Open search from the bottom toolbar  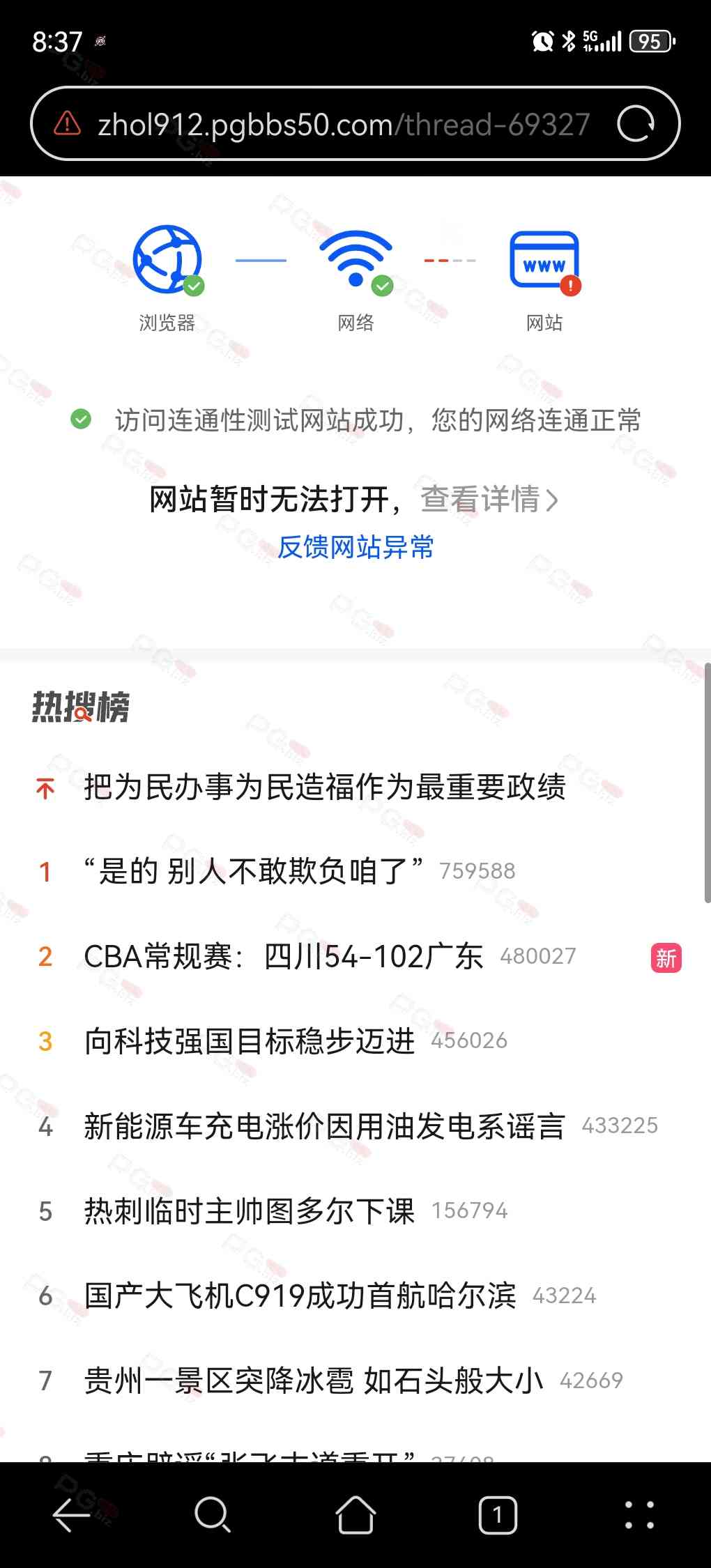[x=213, y=1515]
